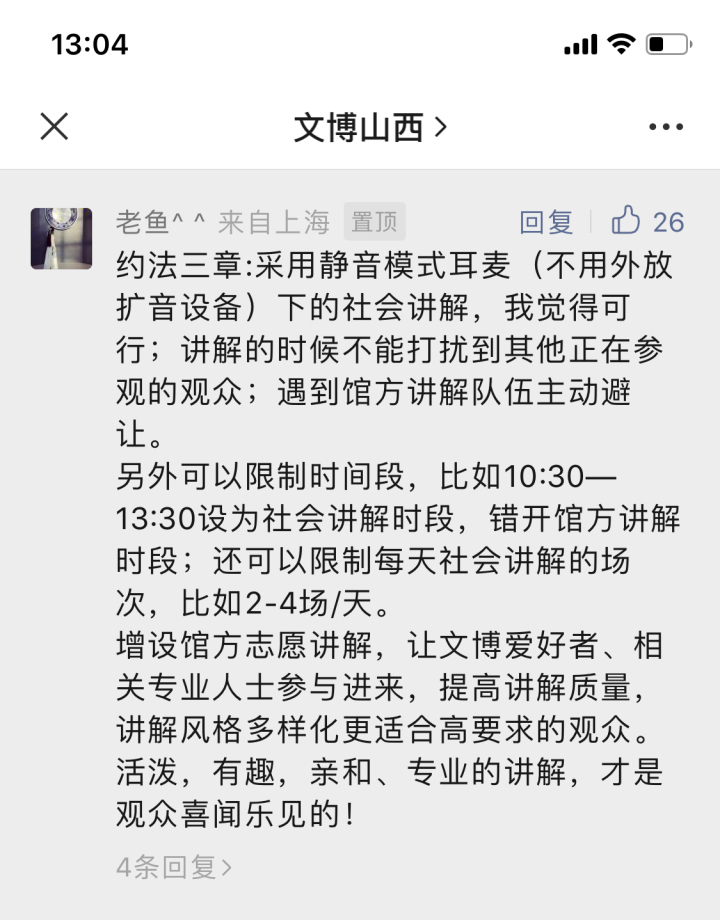Open the 文博山西 account title
The width and height of the screenshot is (720, 920).
pyautogui.click(x=369, y=127)
